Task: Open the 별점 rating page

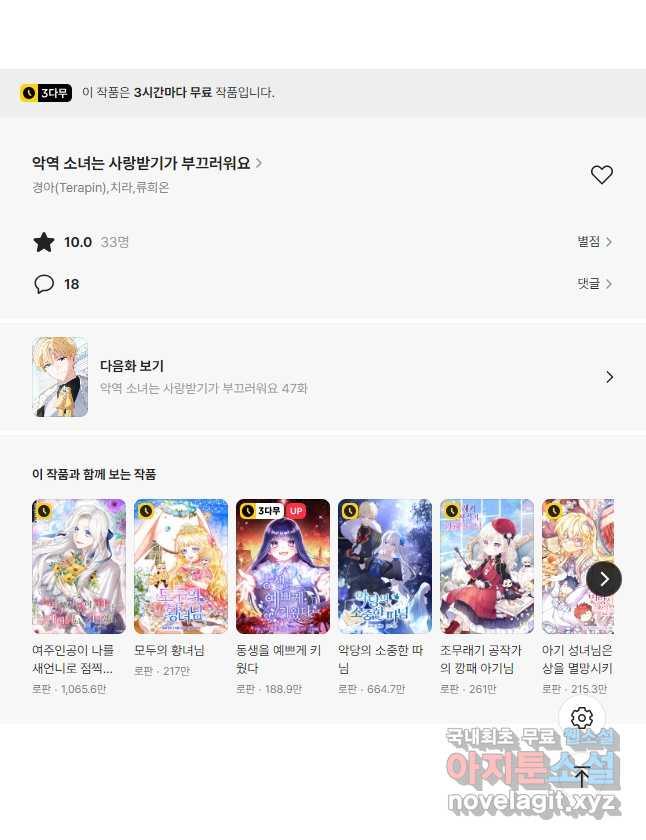Action: coord(594,242)
